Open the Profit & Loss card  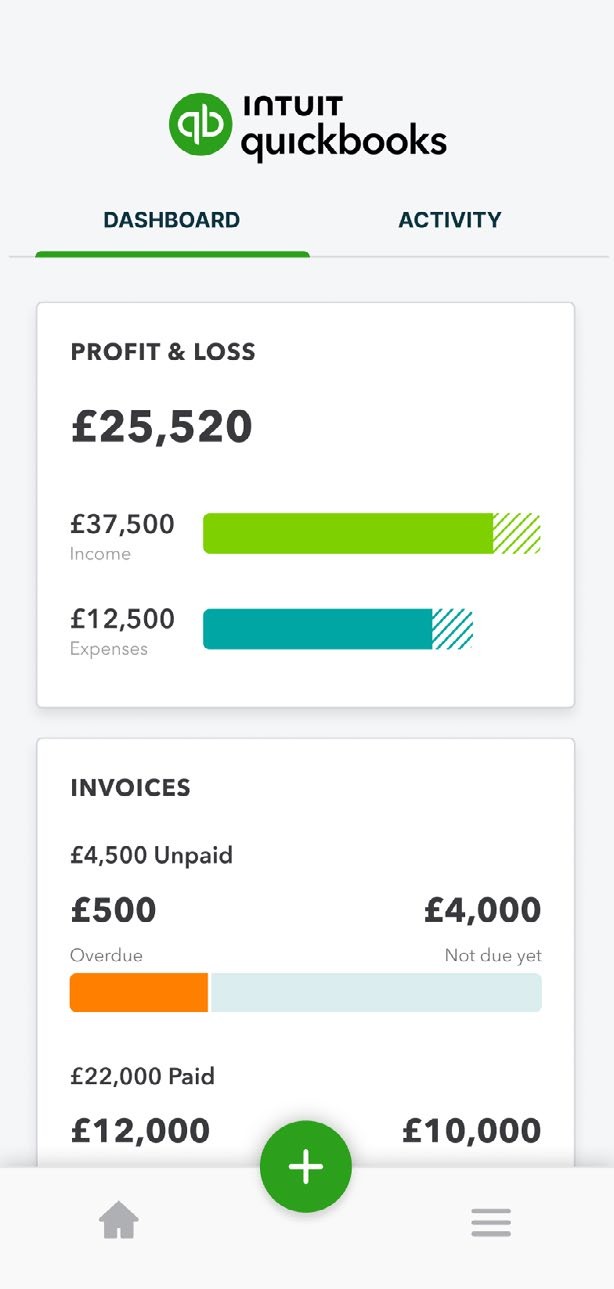(306, 505)
